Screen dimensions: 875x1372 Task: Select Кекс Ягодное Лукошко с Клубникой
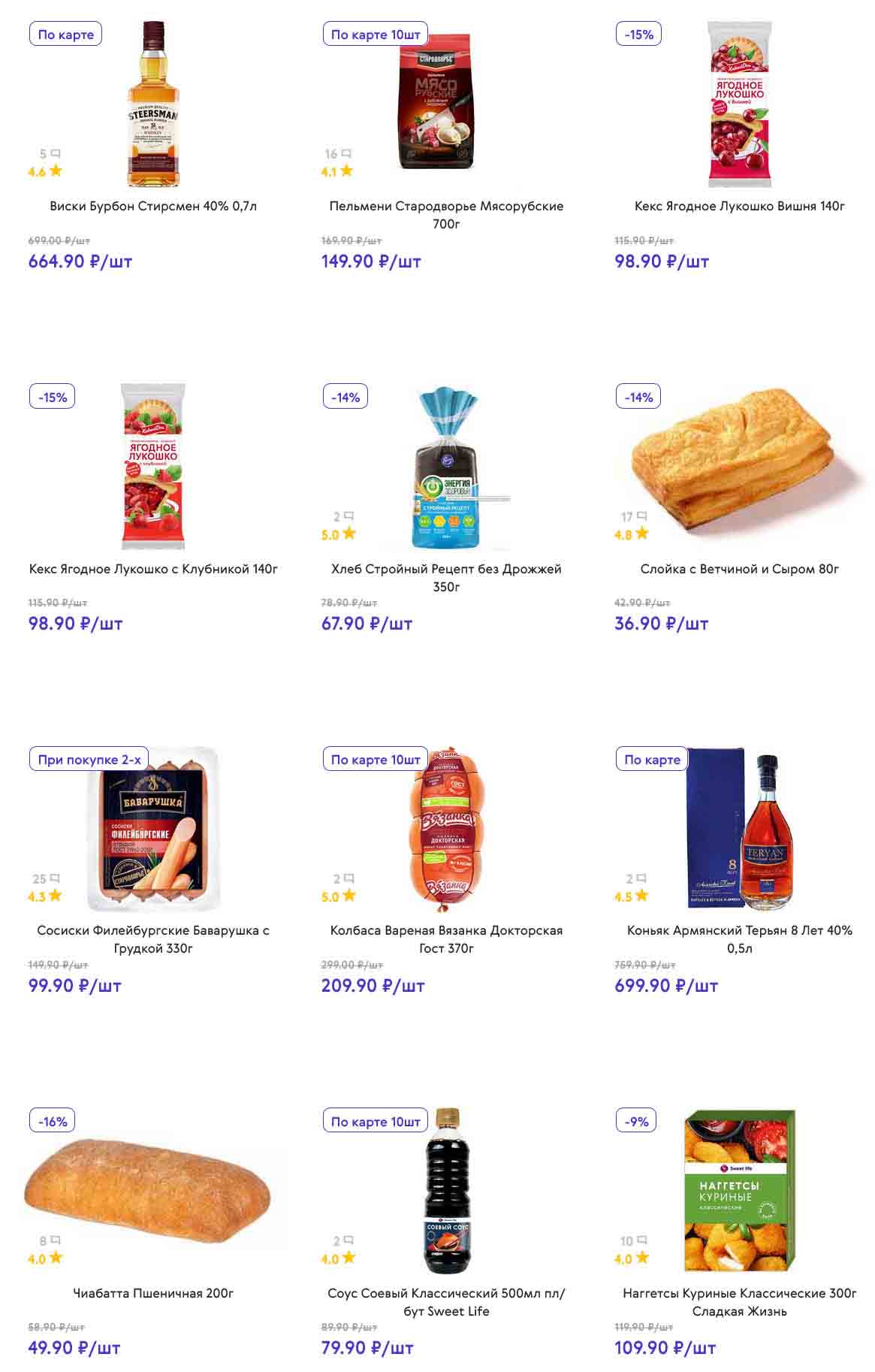[x=153, y=569]
